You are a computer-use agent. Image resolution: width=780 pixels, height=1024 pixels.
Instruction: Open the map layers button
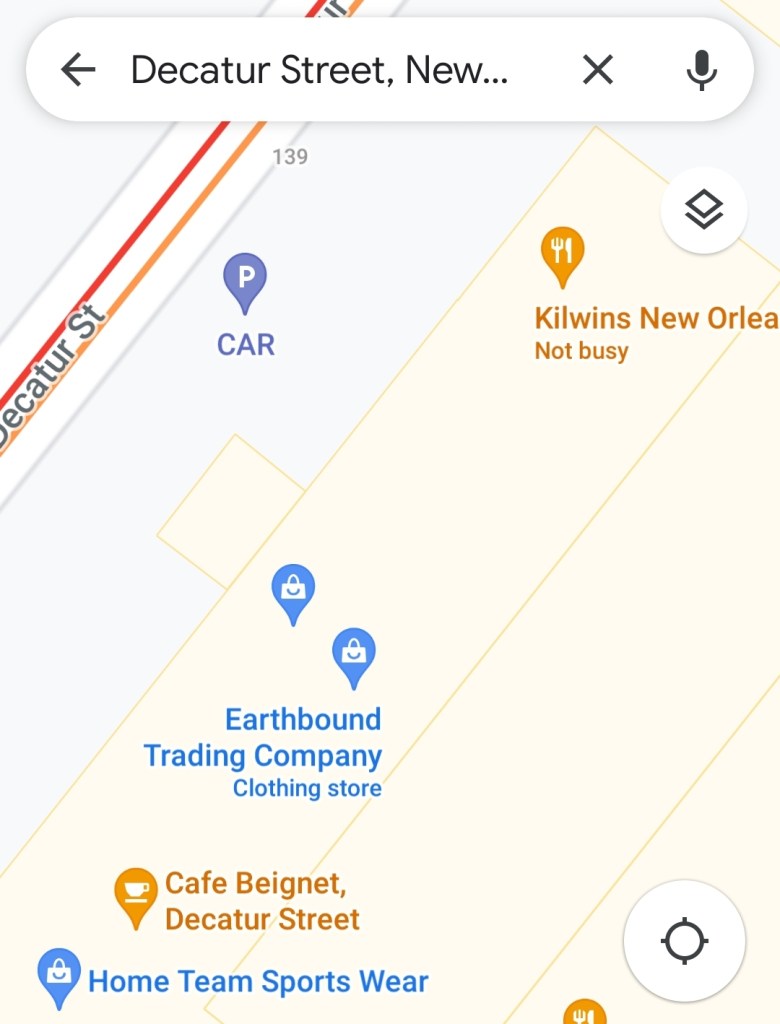[704, 211]
